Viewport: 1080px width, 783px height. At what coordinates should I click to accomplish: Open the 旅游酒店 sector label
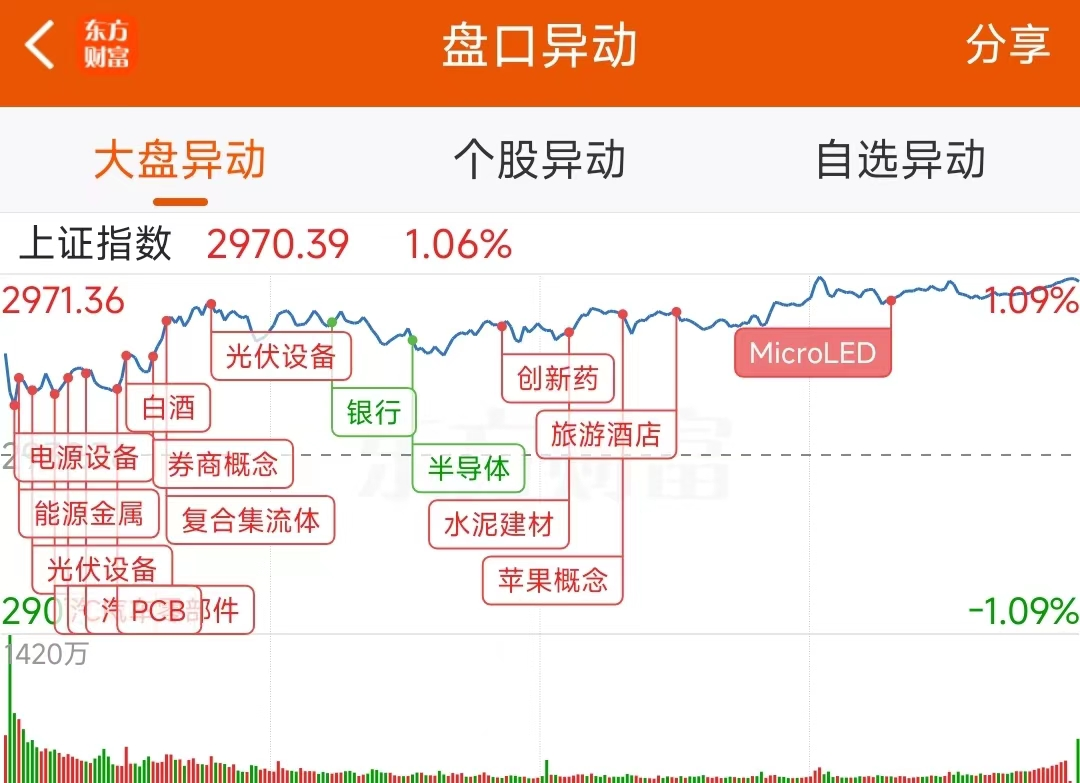pyautogui.click(x=606, y=435)
